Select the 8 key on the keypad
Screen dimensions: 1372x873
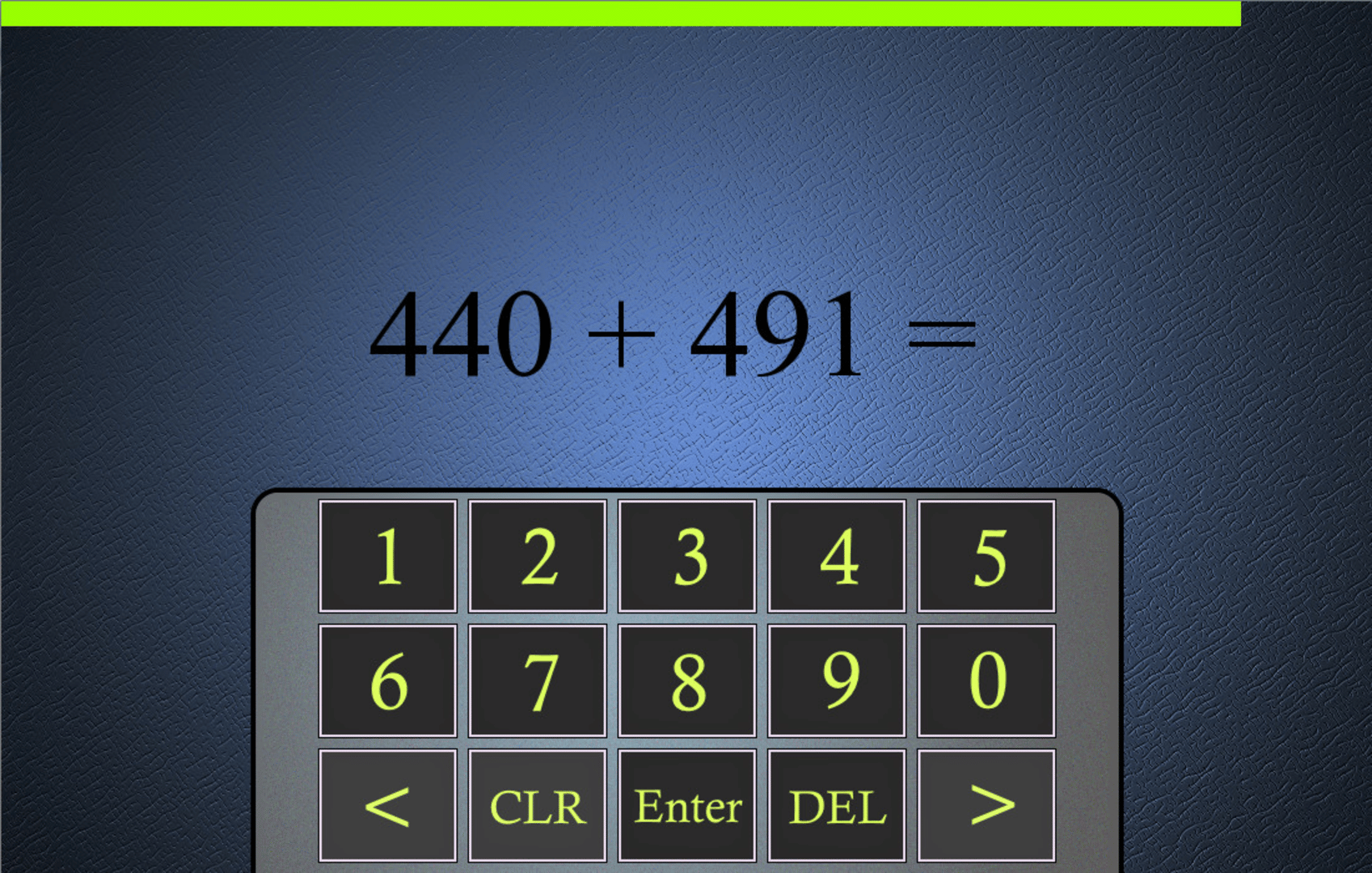(687, 681)
